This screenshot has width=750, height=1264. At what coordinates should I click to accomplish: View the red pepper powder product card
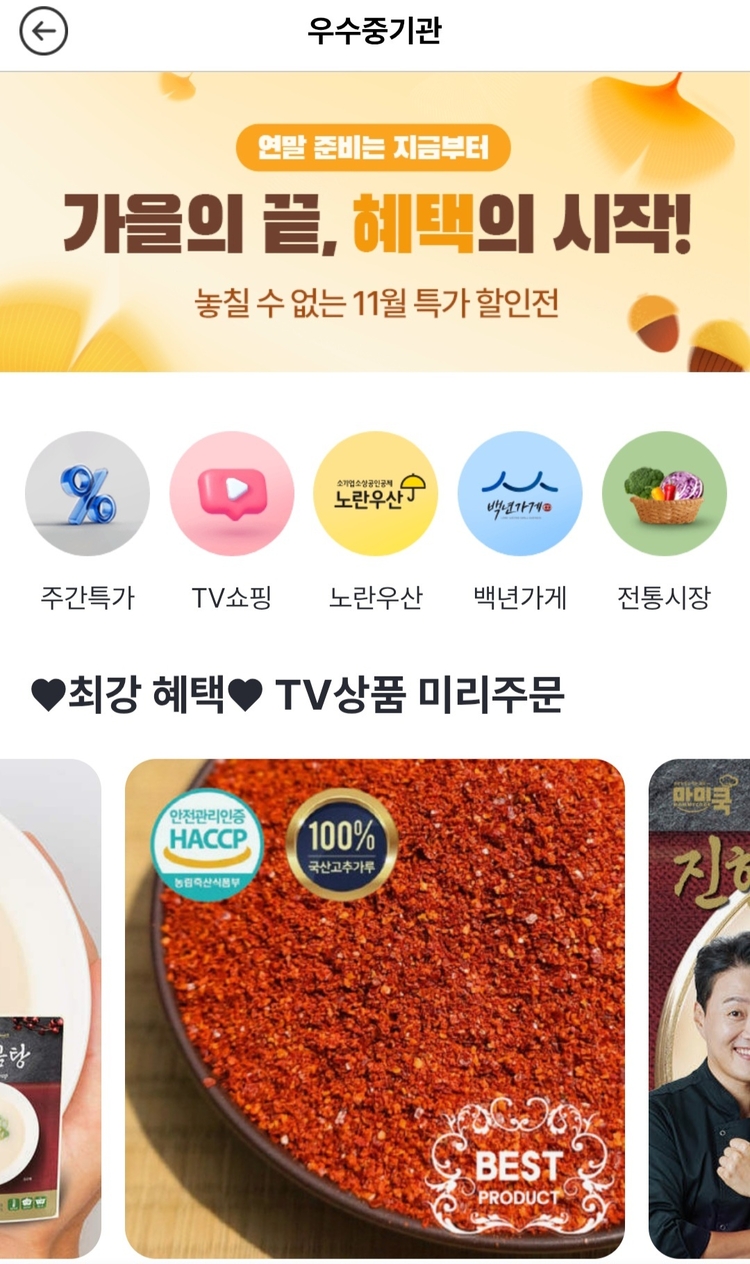click(375, 1008)
